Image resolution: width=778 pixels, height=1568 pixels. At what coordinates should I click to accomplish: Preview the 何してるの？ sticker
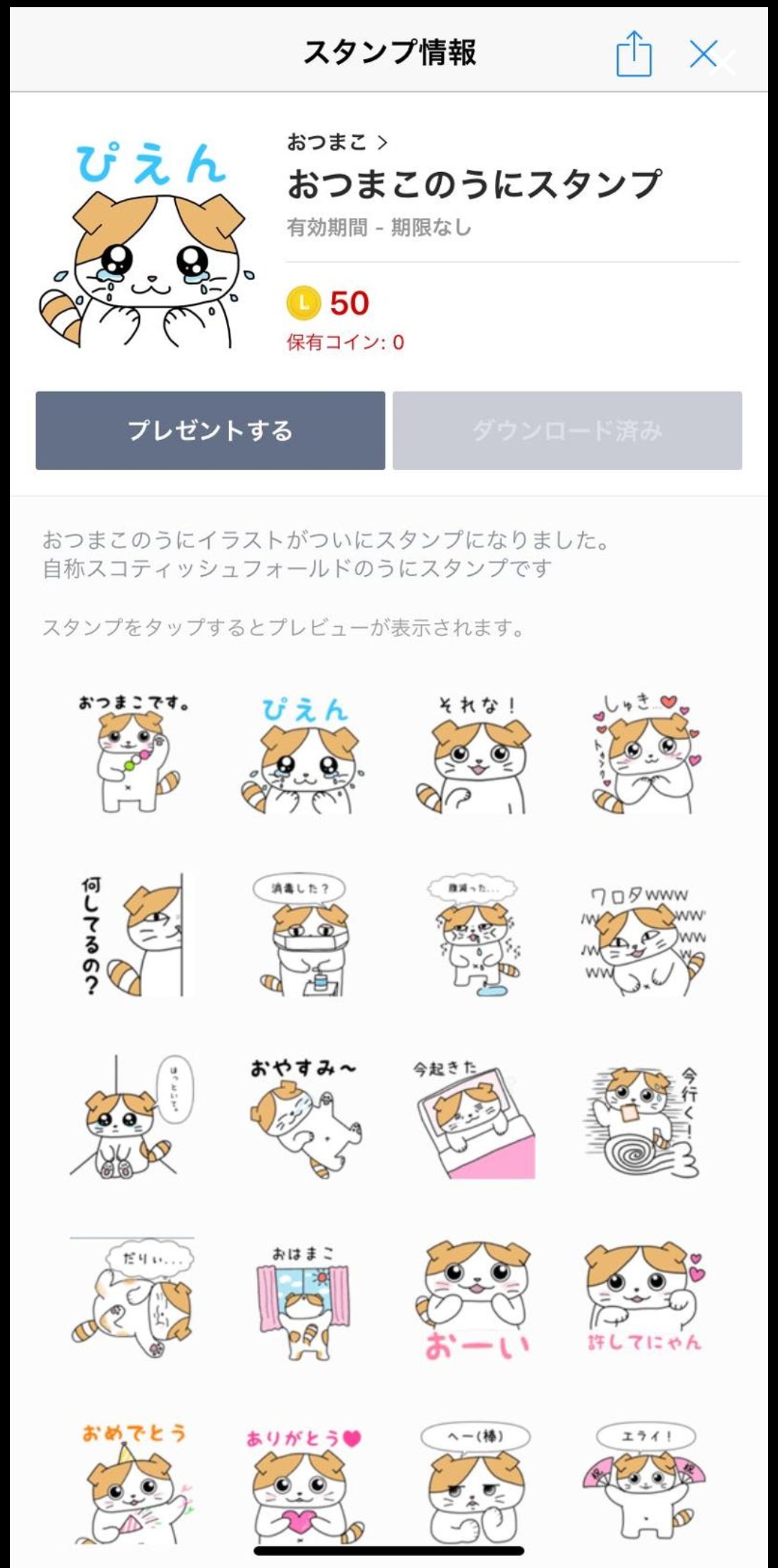click(x=132, y=935)
